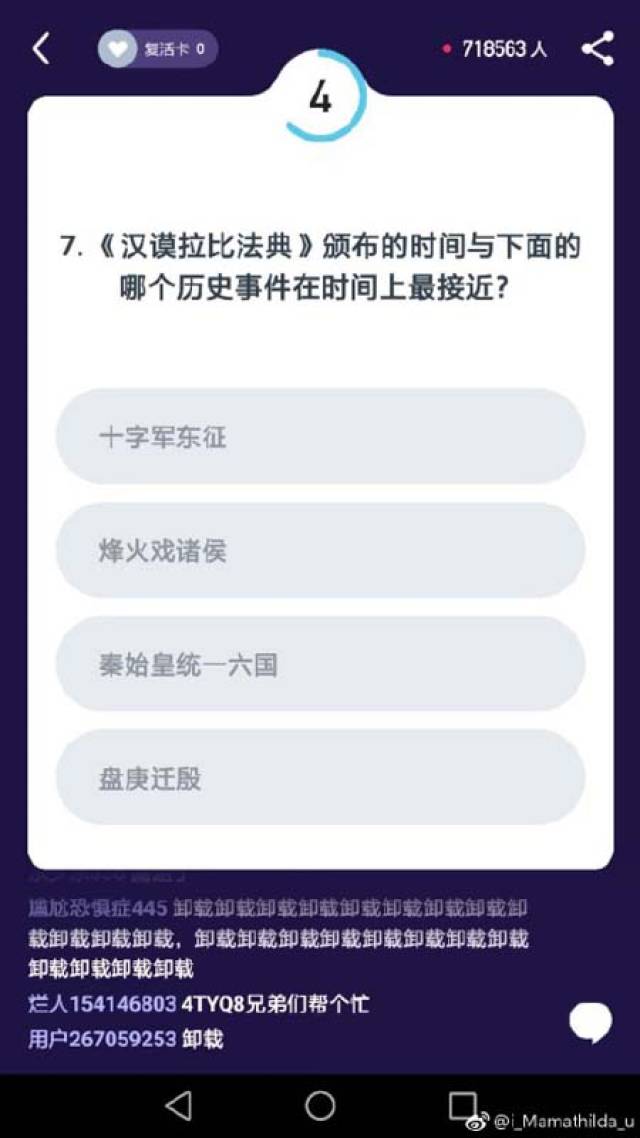Pick the answer 秦始皇统一六国
The image size is (640, 1138).
(320, 664)
